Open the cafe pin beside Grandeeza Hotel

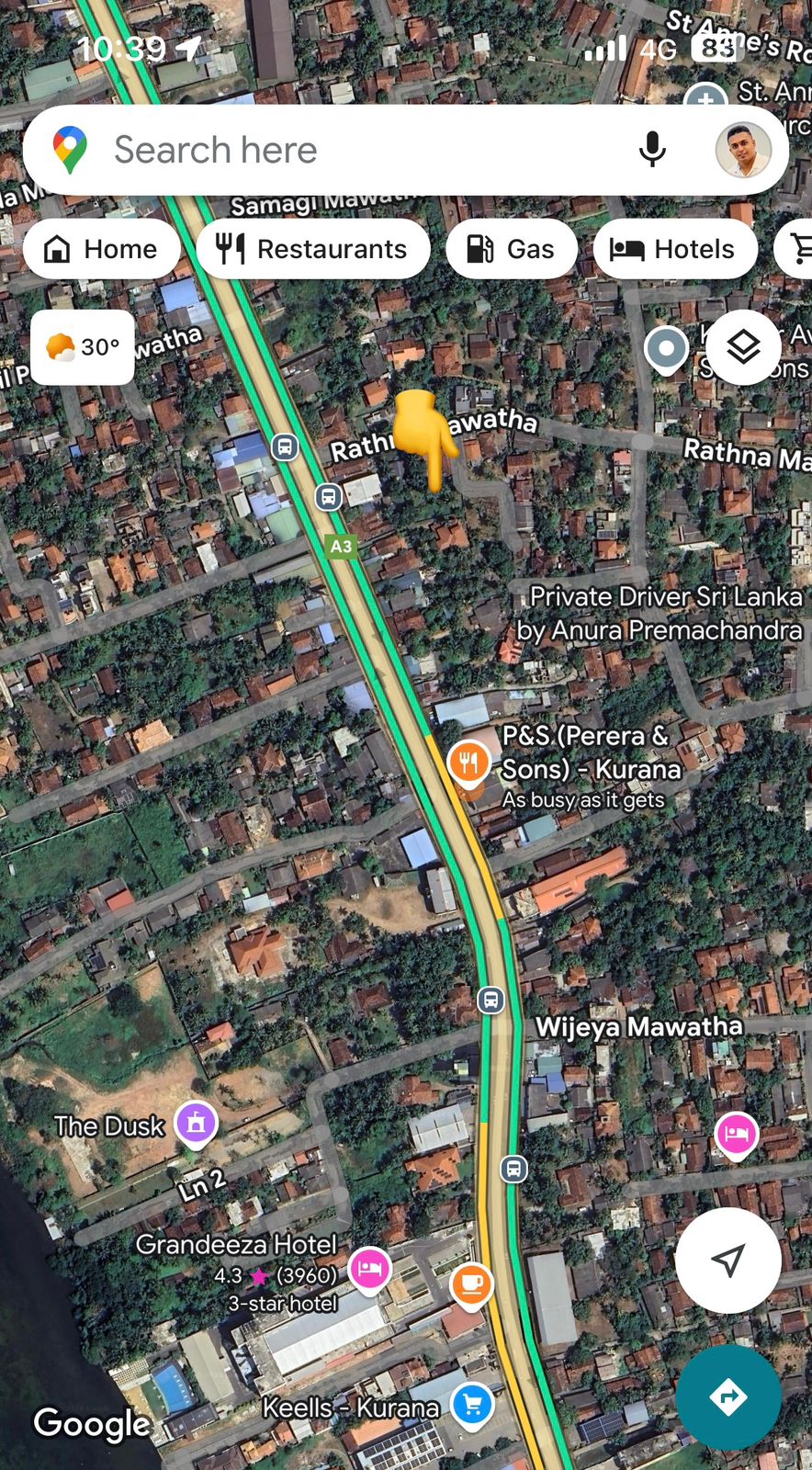[471, 1283]
